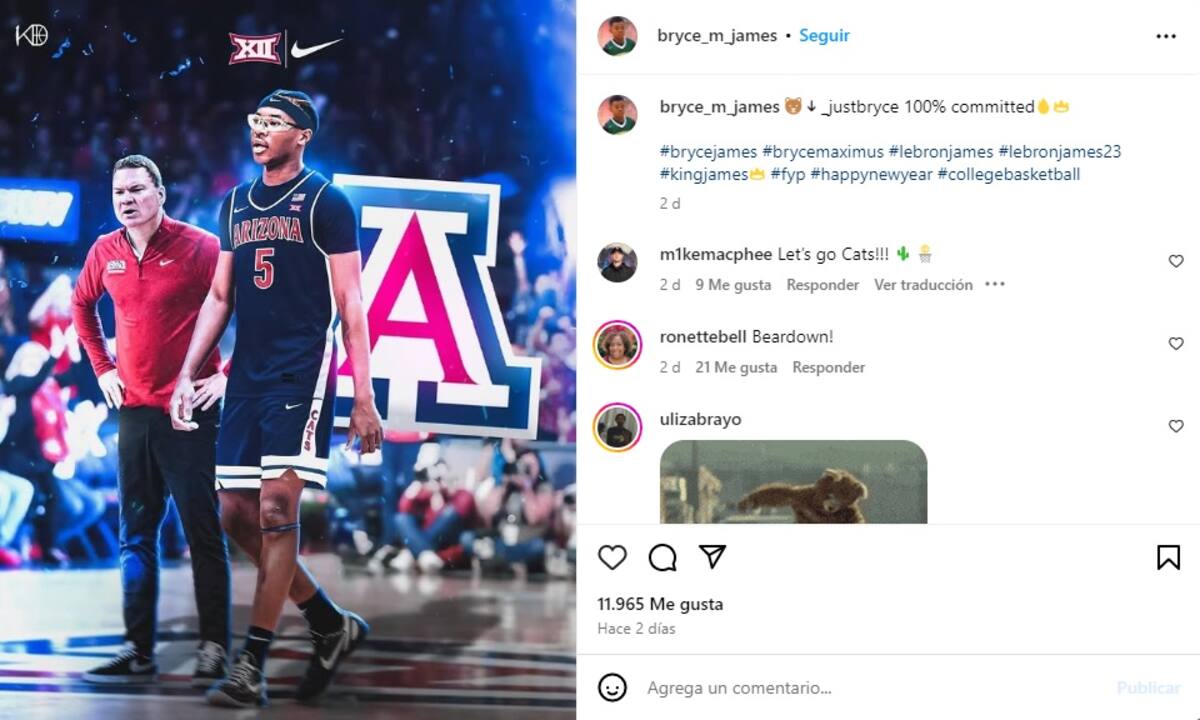Open the emoji picker in comment box
Image resolution: width=1200 pixels, height=720 pixels.
pyautogui.click(x=612, y=688)
